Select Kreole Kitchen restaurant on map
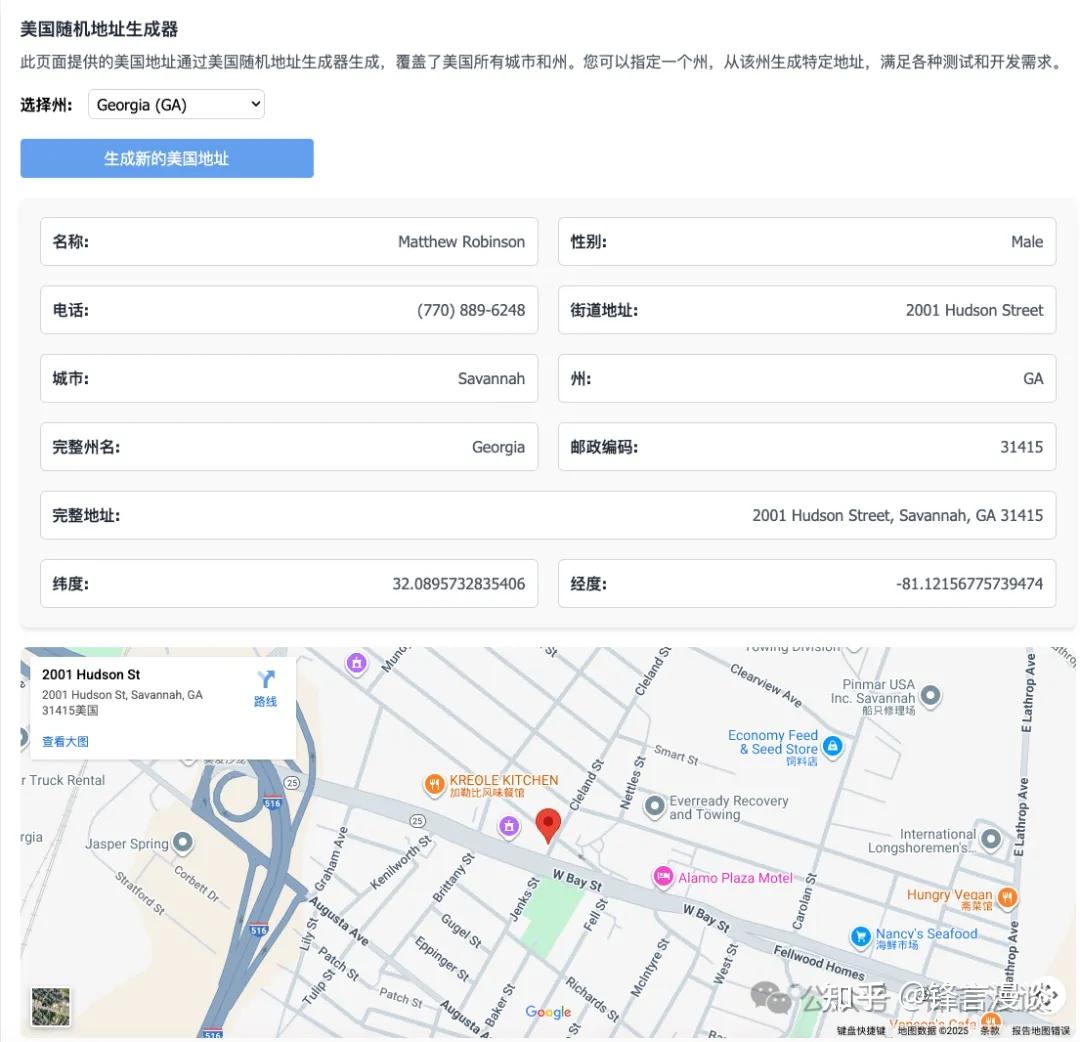The width and height of the screenshot is (1080, 1042). 434,784
